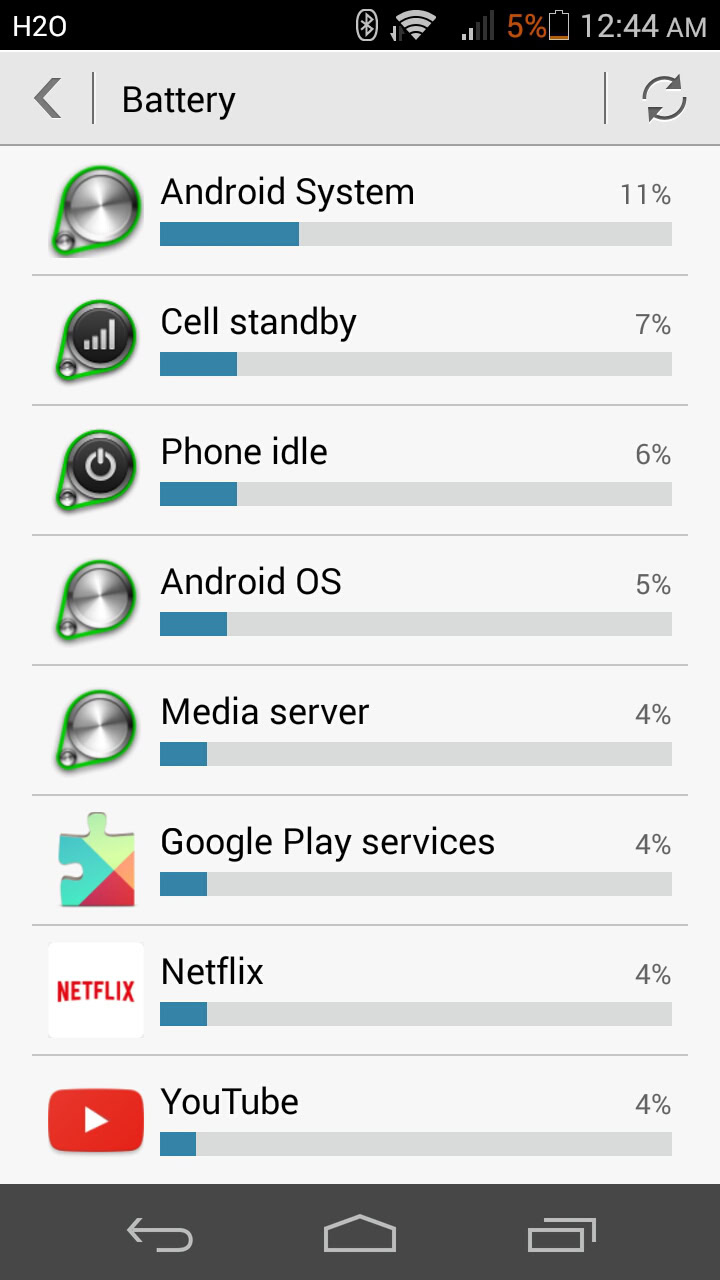Screen dimensions: 720x1280
Task: Open Google Play services usage details
Action: pyautogui.click(x=360, y=861)
